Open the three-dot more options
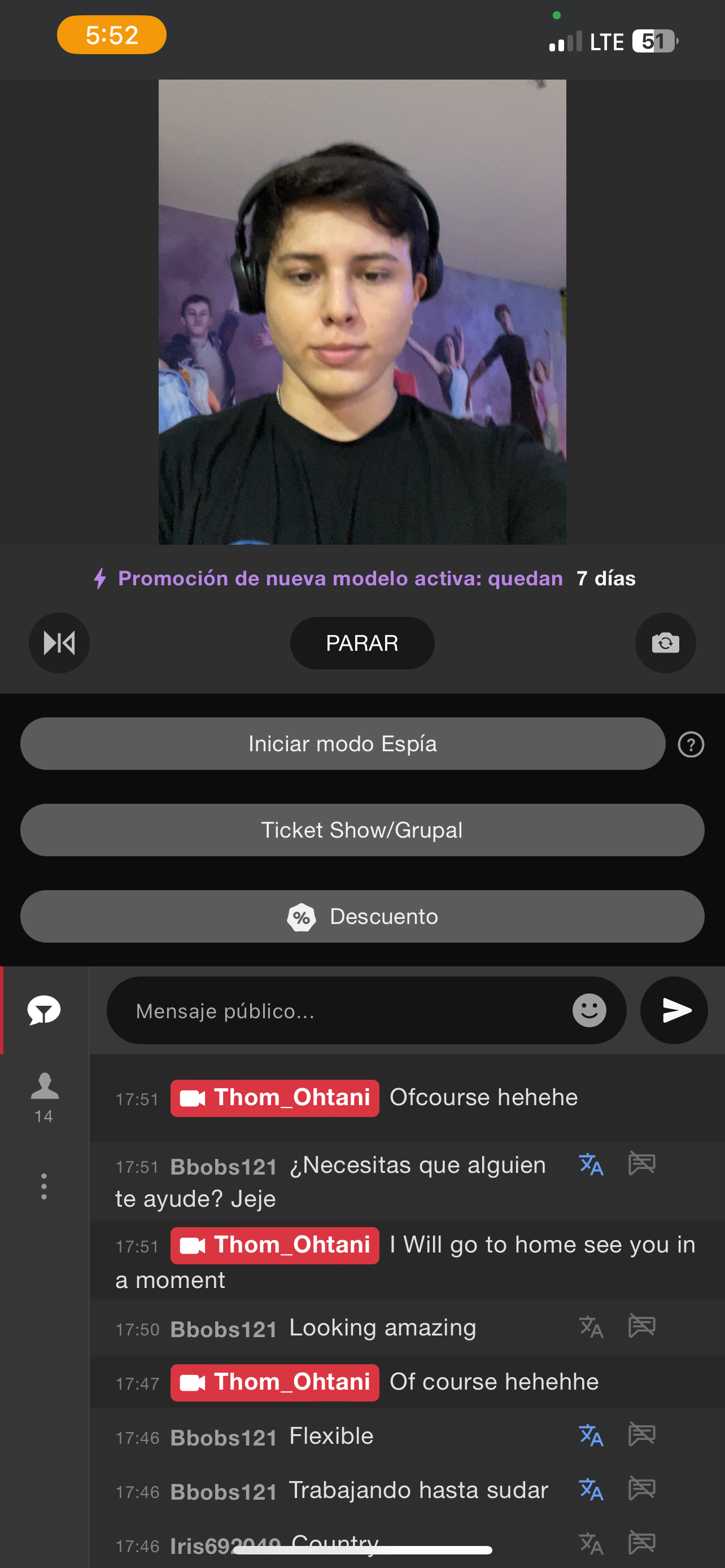Viewport: 725px width, 1568px height. point(44,1186)
